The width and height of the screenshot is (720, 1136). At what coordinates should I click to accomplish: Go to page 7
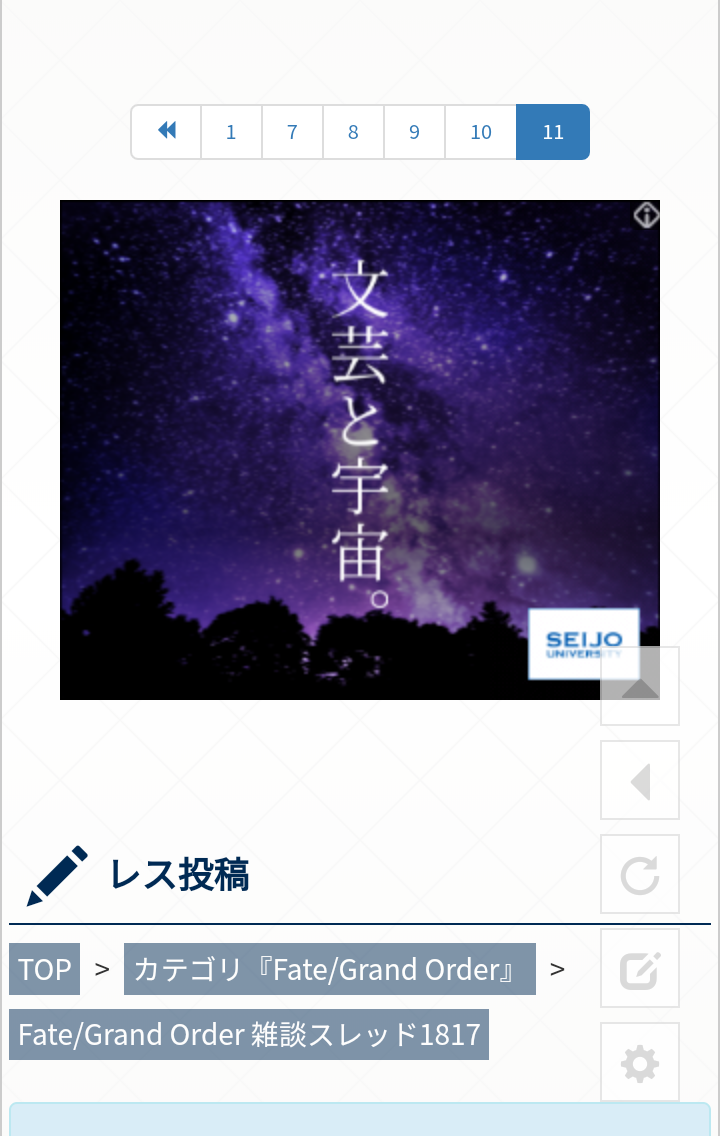(x=292, y=132)
